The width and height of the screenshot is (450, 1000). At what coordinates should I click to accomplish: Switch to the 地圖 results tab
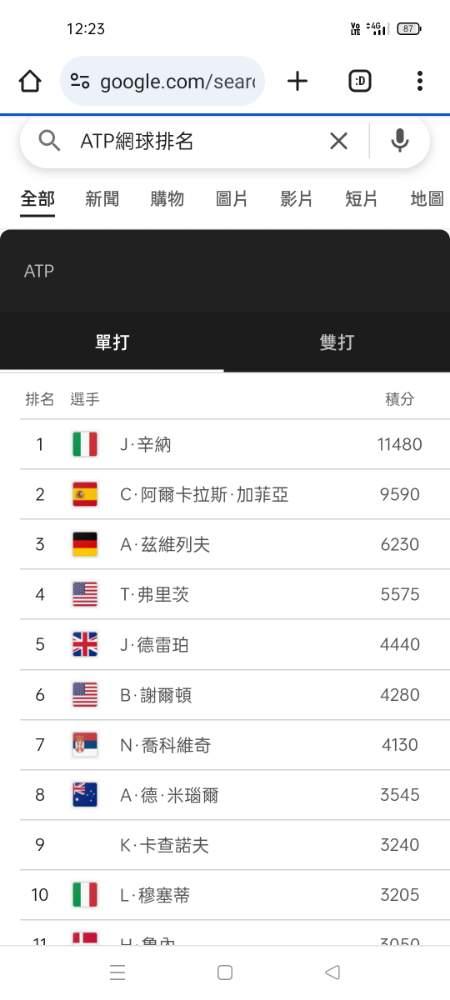coord(427,199)
